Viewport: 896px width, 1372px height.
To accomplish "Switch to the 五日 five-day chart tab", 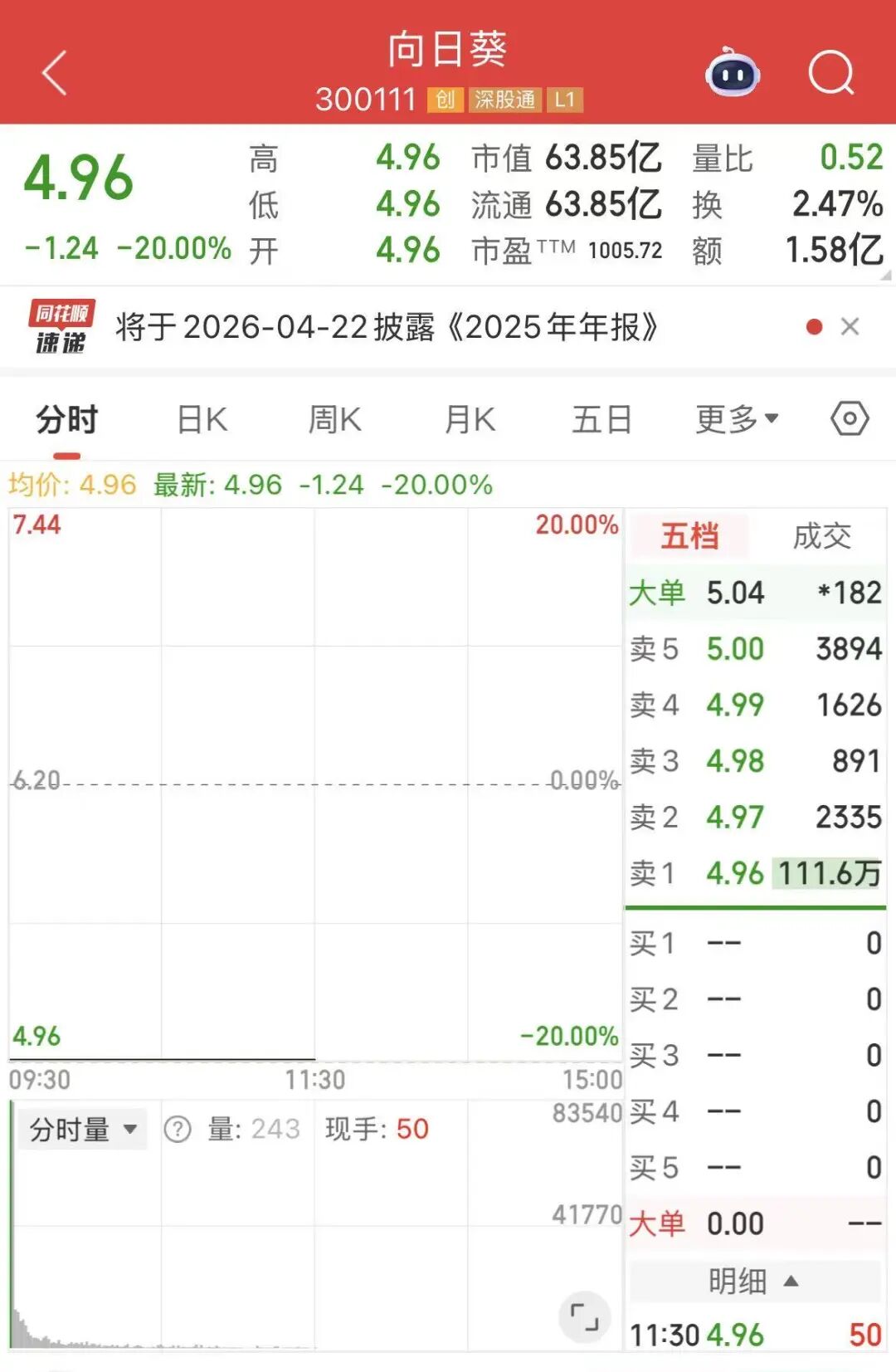I will [x=602, y=419].
